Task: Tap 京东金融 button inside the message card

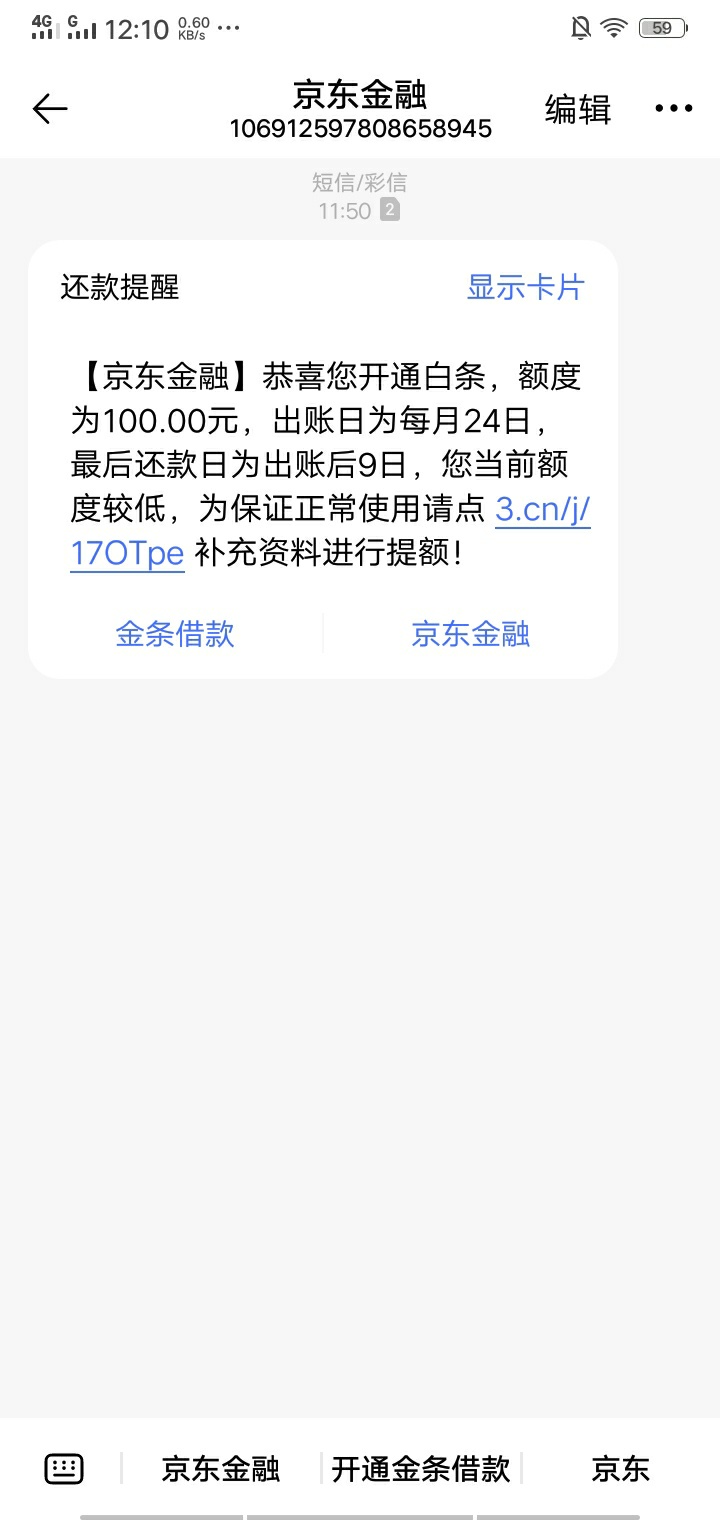Action: tap(470, 633)
